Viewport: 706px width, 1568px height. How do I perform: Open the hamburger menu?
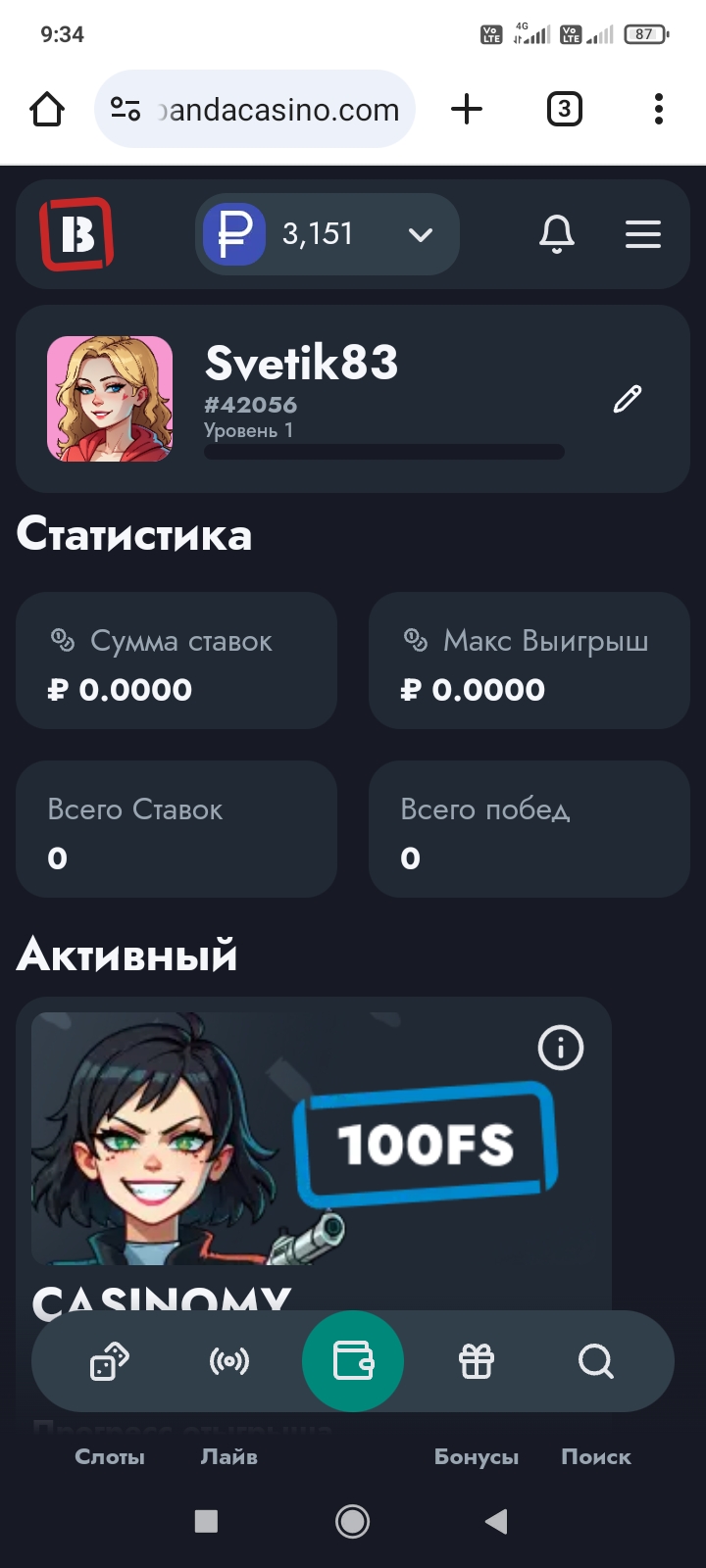643,234
